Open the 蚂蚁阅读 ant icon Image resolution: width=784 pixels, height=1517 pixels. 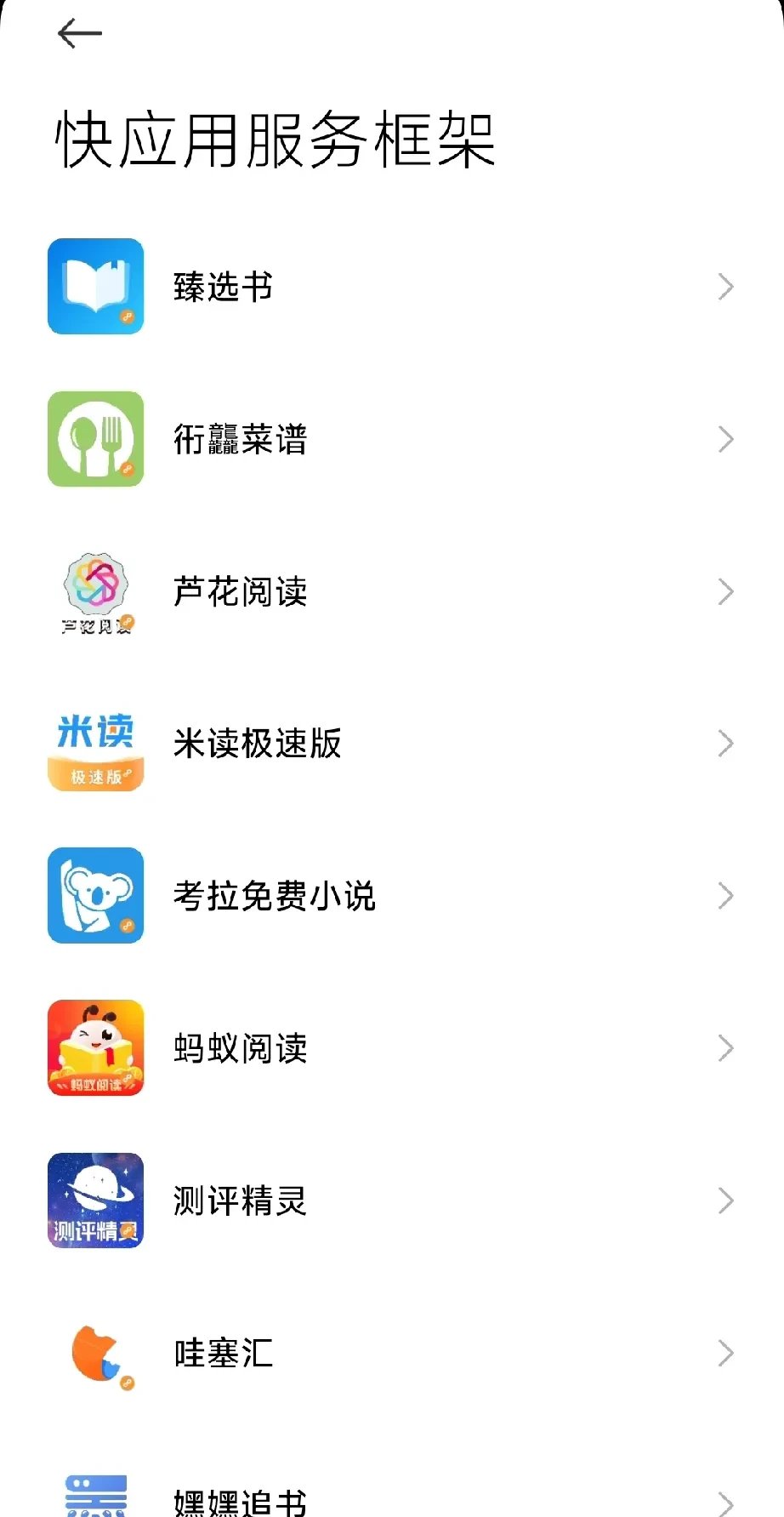95,1047
